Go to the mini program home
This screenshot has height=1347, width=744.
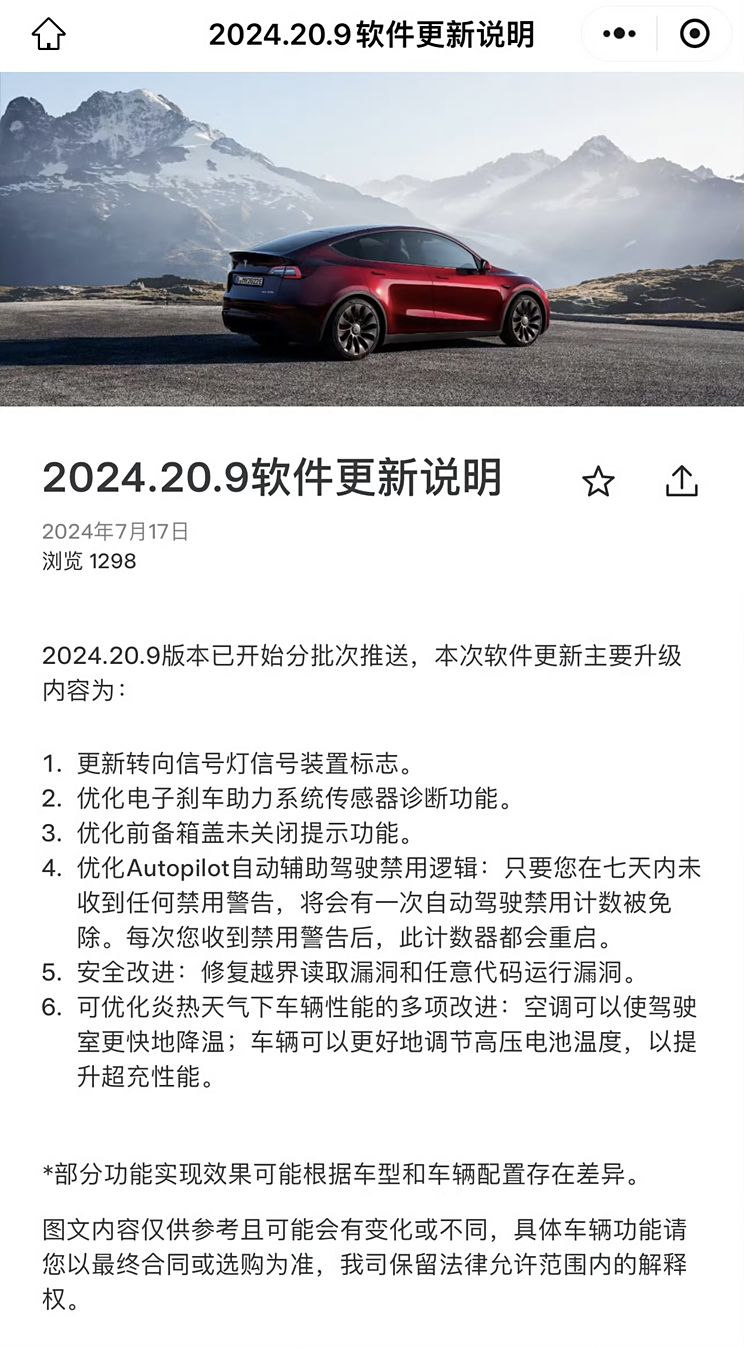[48, 35]
